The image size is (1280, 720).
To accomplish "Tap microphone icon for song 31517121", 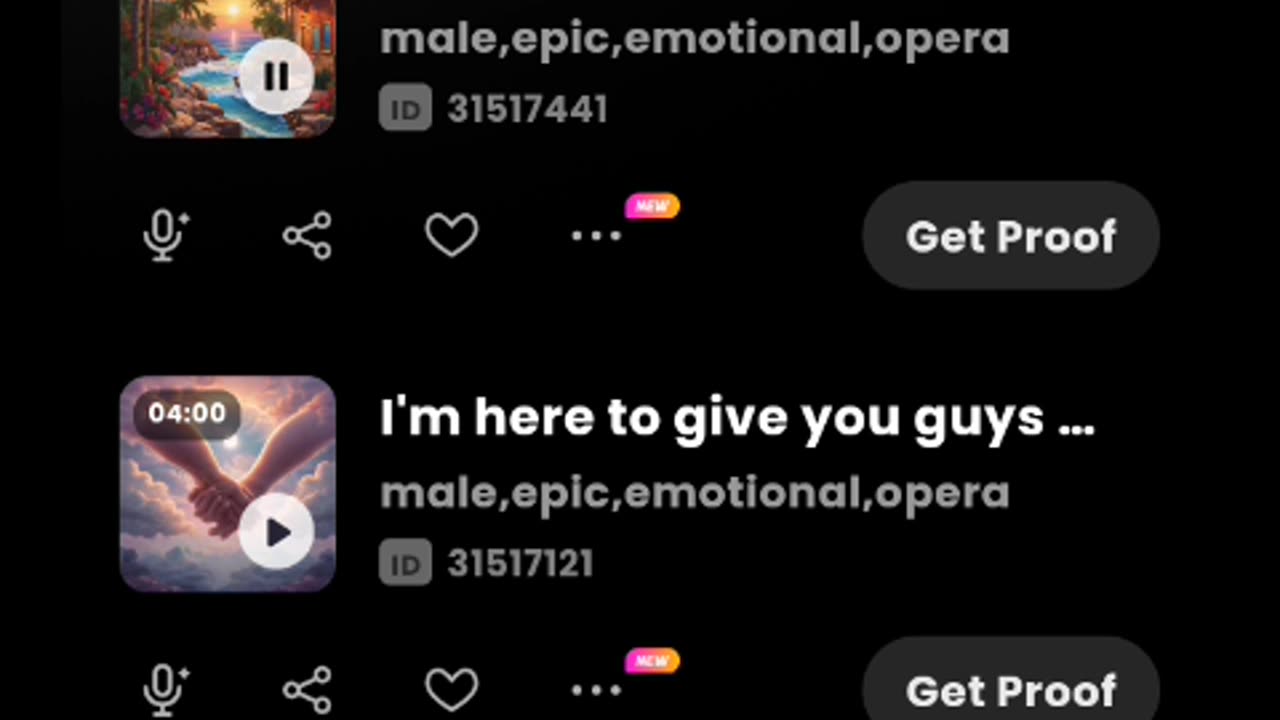I will point(165,690).
